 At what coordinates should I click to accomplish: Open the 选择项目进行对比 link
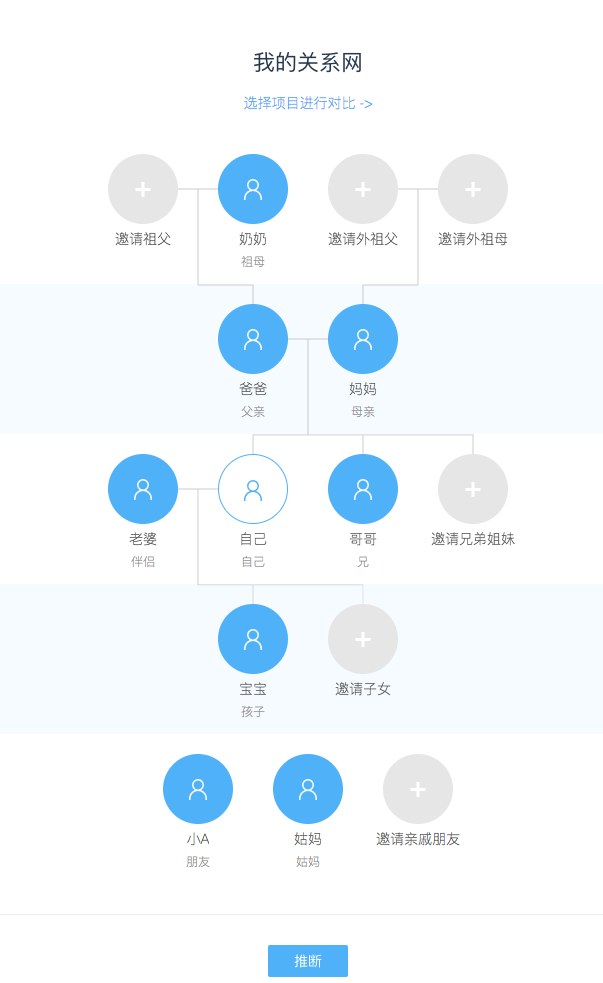pos(308,103)
